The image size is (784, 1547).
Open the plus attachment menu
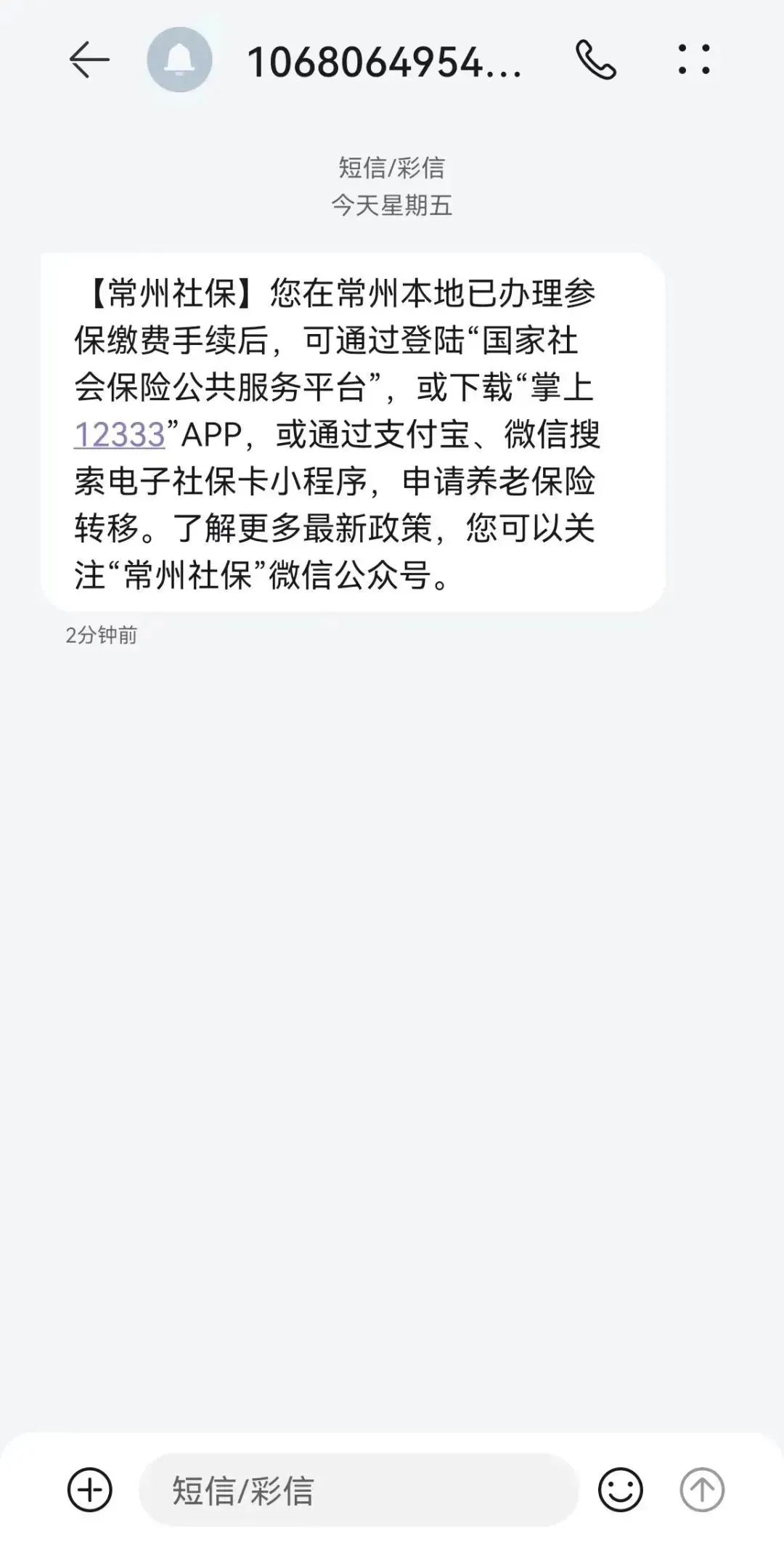90,1490
